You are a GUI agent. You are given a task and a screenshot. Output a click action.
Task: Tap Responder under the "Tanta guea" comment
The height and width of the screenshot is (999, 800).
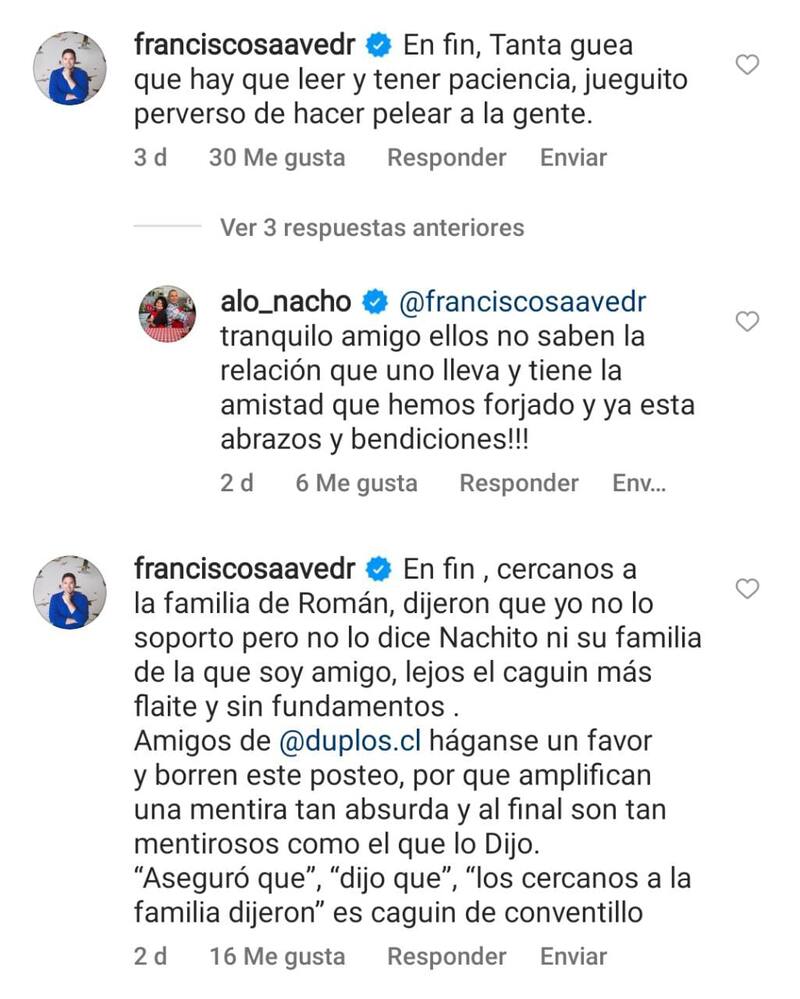pyautogui.click(x=446, y=157)
